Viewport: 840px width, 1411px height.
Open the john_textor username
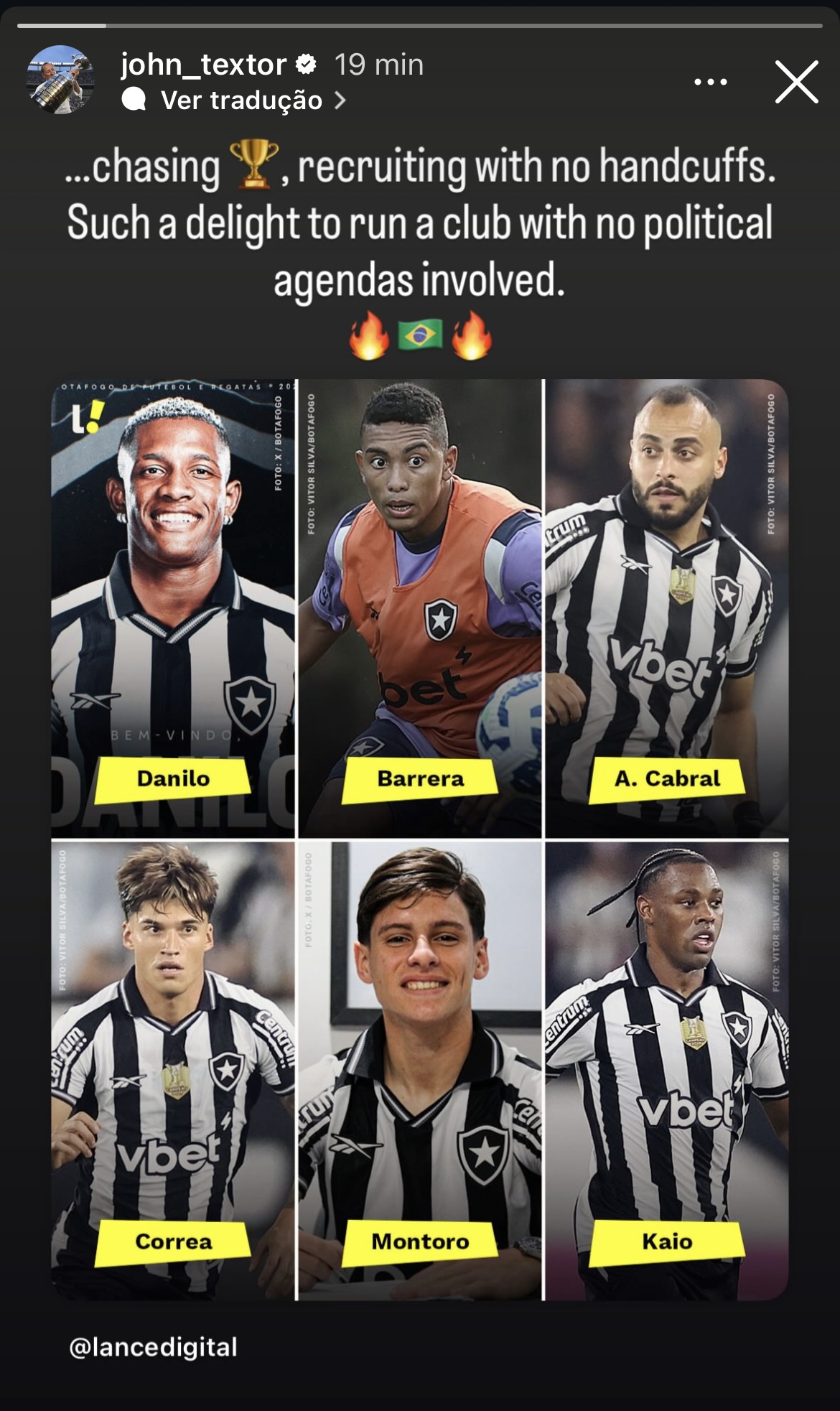(x=203, y=65)
